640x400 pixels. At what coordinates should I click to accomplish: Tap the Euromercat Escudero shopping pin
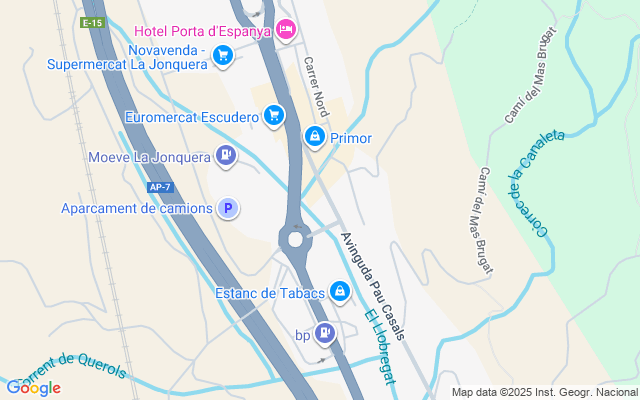click(x=275, y=117)
